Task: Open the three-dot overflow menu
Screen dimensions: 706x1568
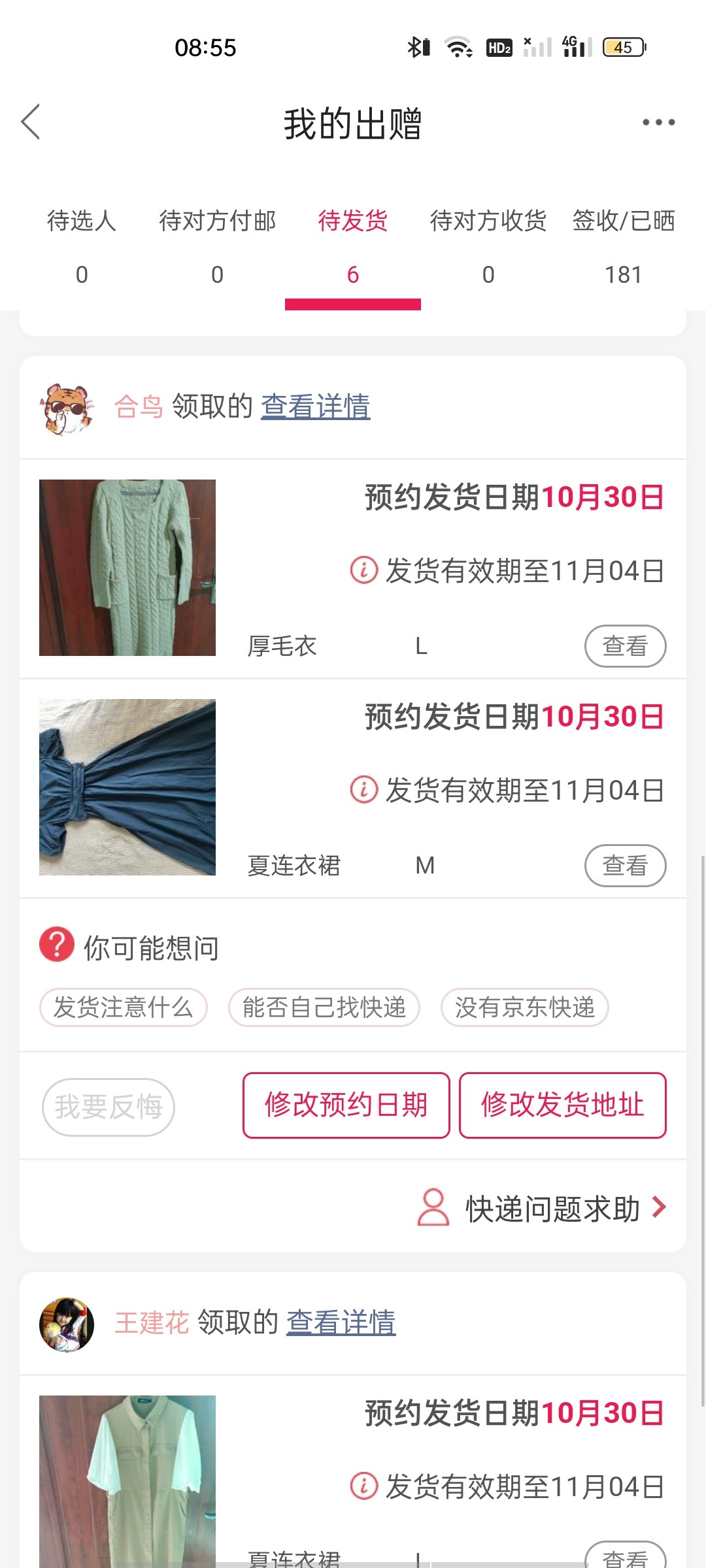Action: [658, 122]
